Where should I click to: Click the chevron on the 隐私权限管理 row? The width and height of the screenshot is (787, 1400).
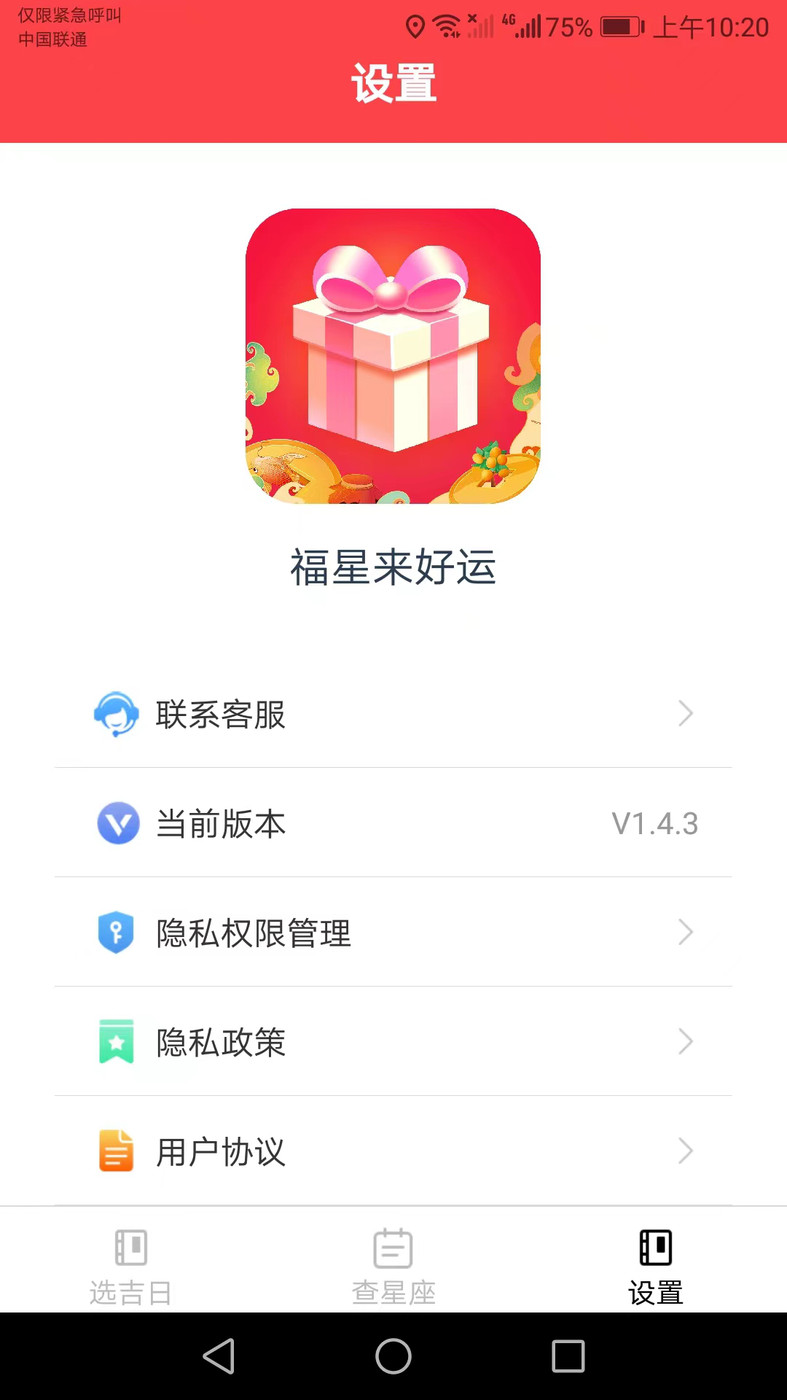(685, 932)
